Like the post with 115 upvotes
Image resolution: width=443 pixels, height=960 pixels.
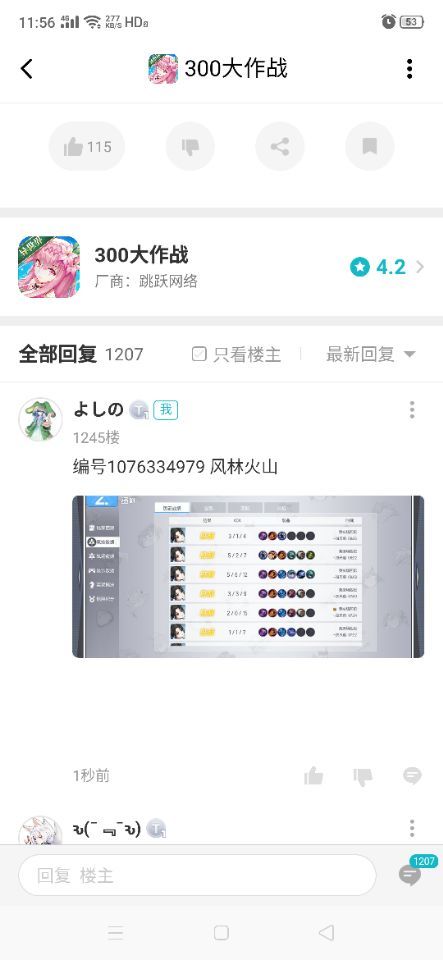coord(87,146)
